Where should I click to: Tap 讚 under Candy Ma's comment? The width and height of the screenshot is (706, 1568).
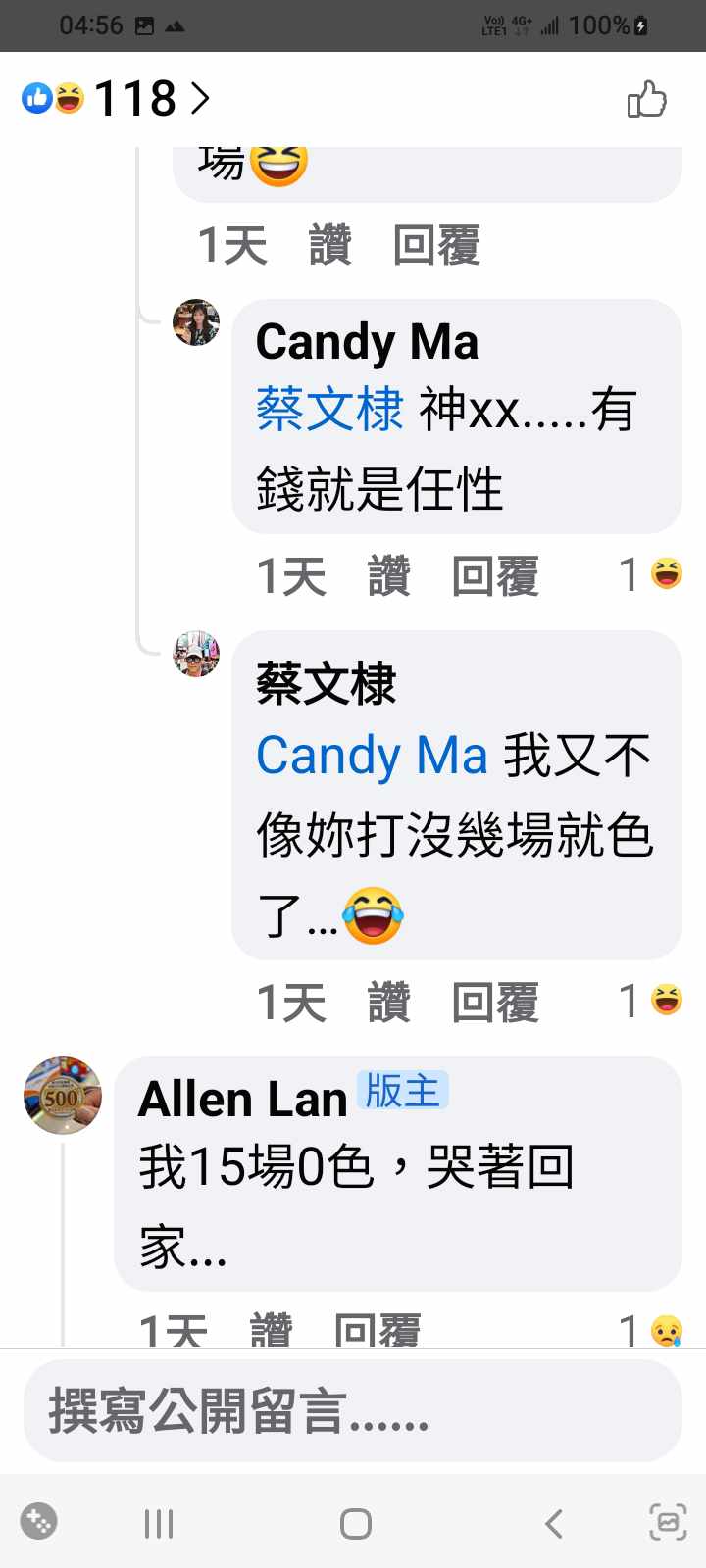pyautogui.click(x=388, y=575)
